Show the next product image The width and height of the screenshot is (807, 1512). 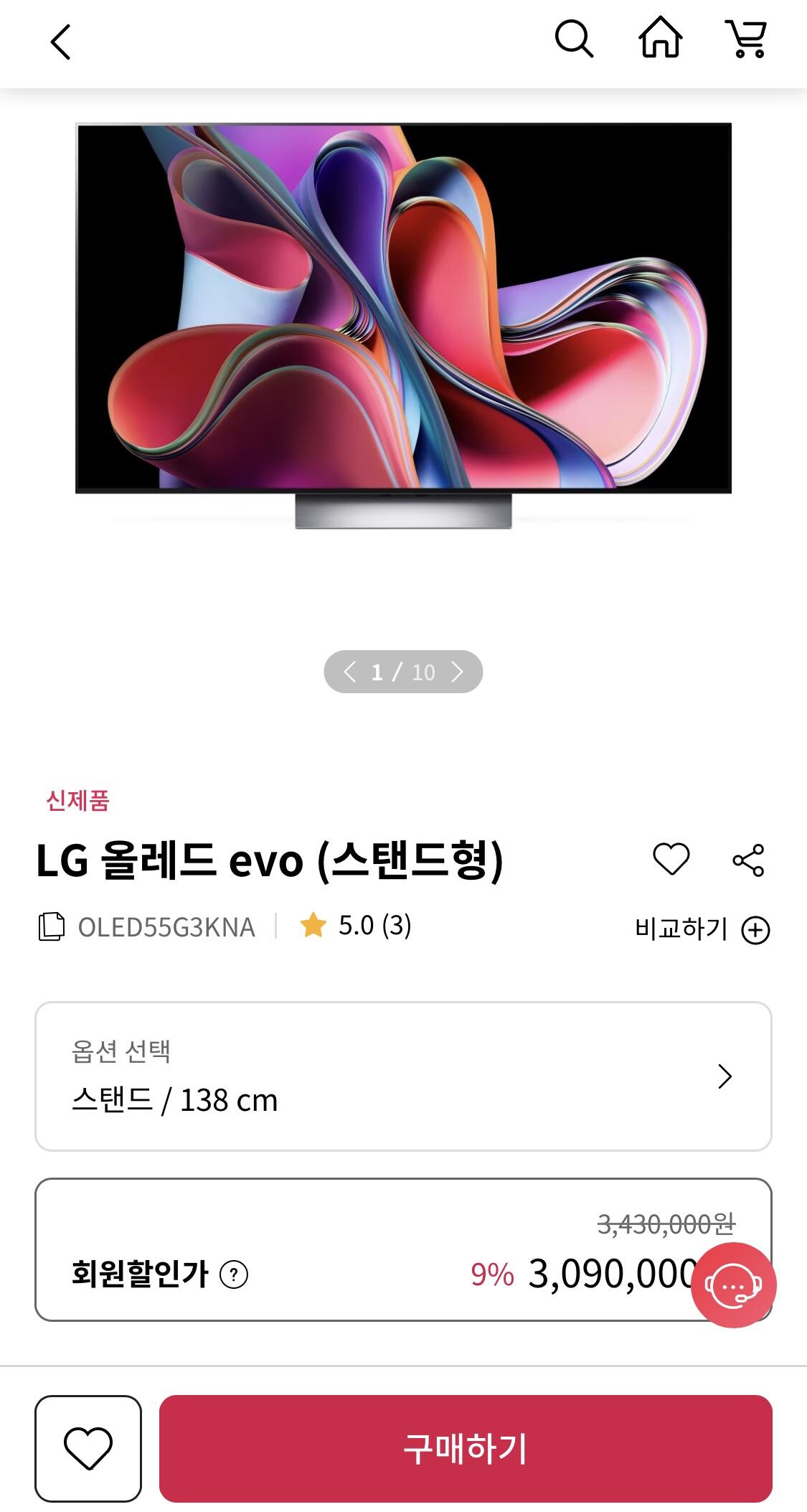457,672
